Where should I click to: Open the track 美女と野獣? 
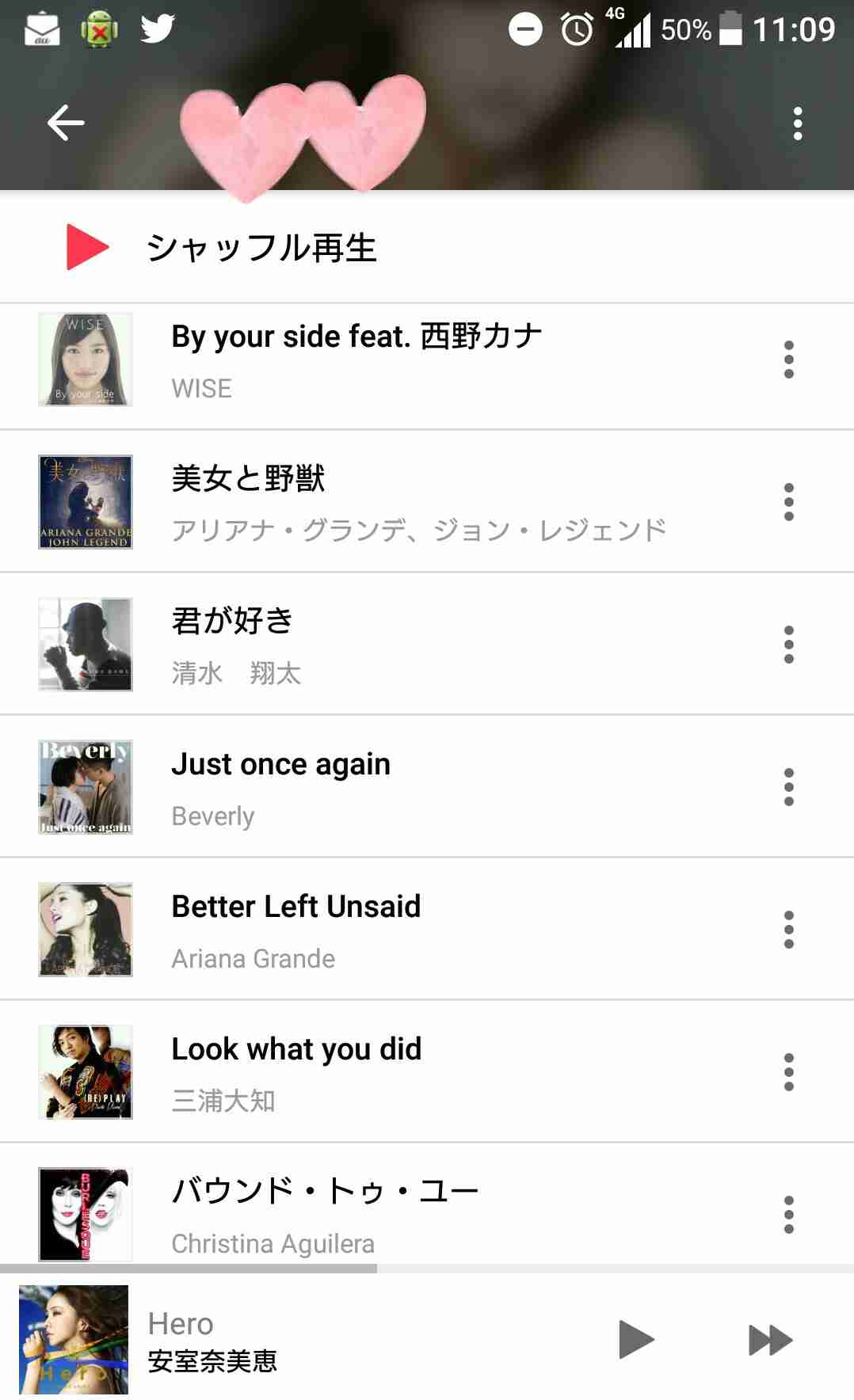tap(396, 502)
